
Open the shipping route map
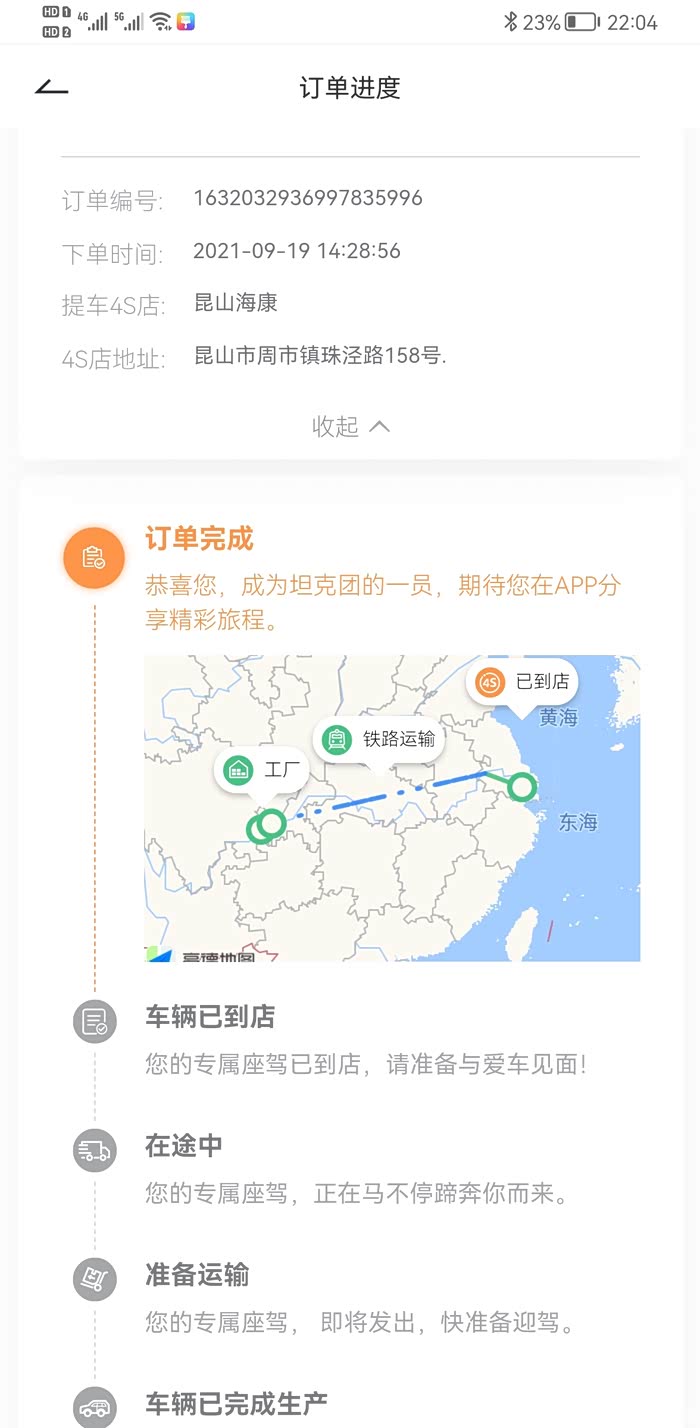point(392,808)
